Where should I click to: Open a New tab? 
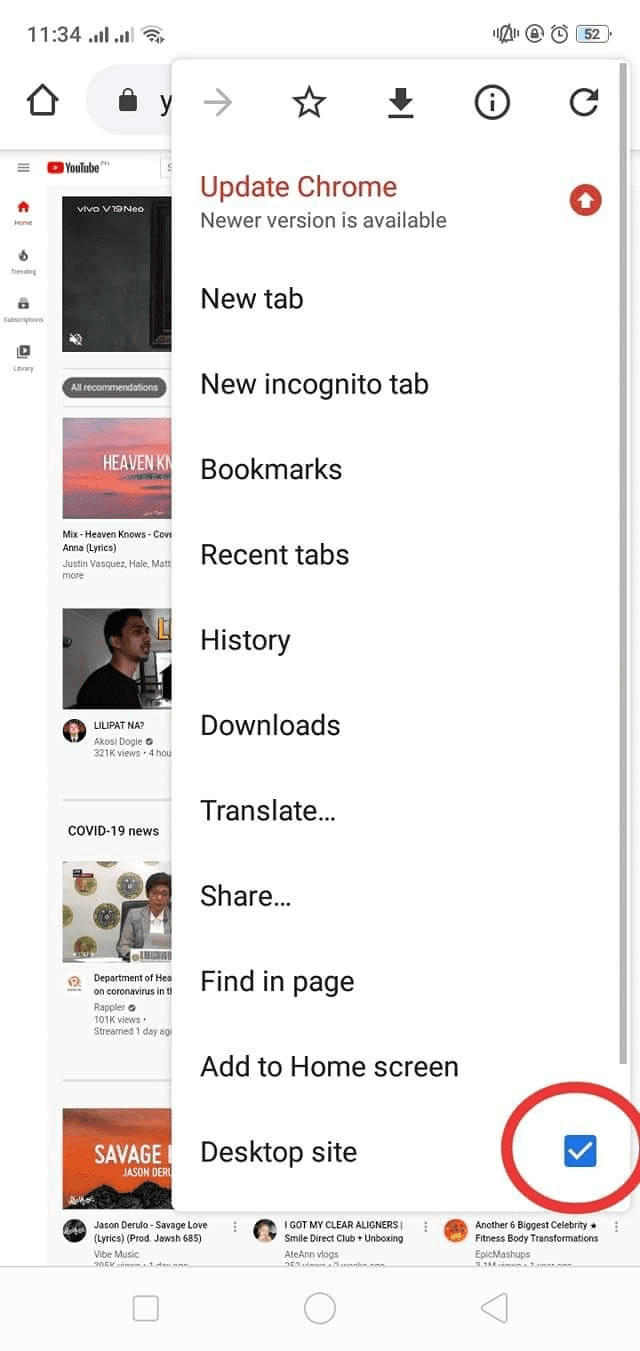click(252, 299)
